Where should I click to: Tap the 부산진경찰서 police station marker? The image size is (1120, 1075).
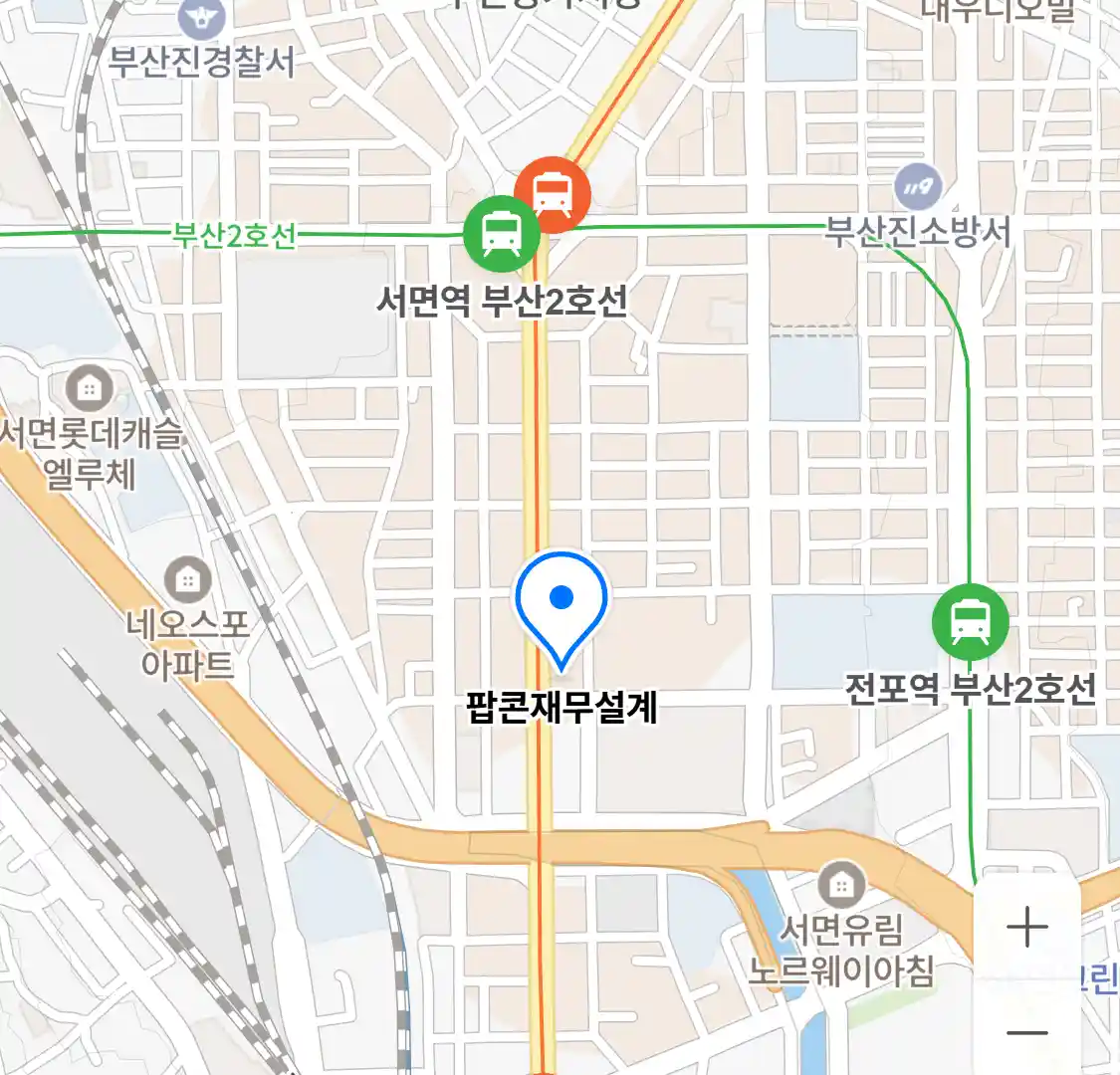pos(201,18)
